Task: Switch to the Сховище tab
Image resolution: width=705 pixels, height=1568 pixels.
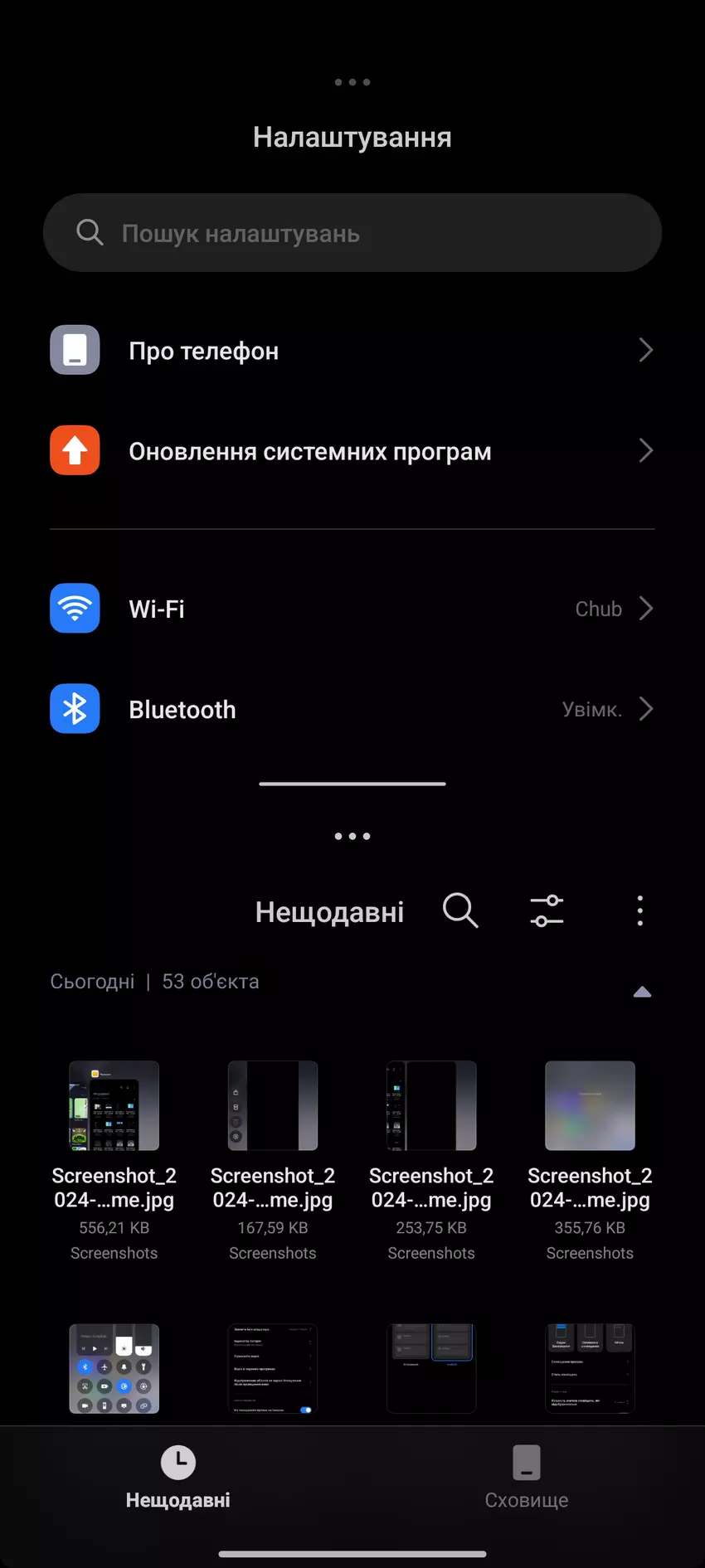Action: pos(527,1477)
